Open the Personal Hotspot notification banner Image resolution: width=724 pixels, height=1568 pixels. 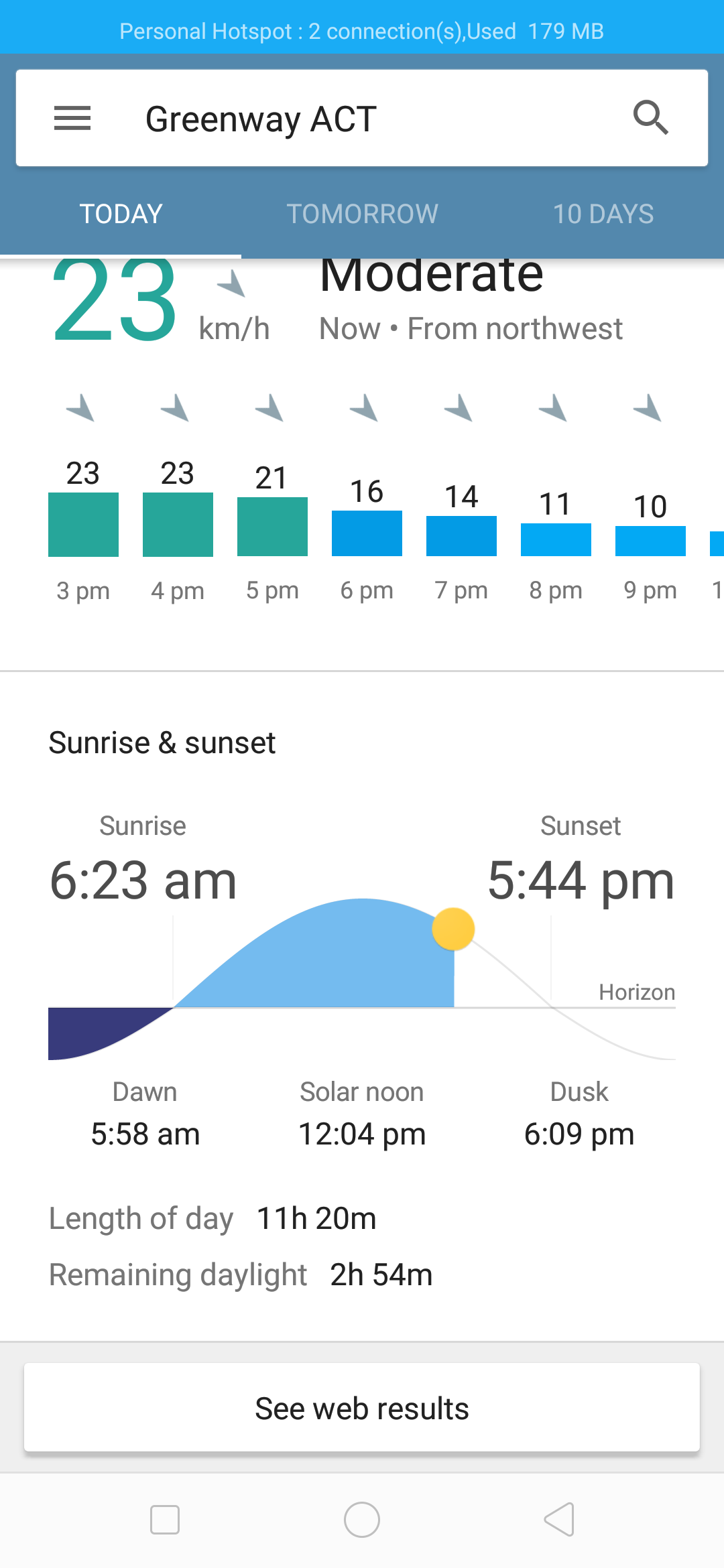pos(362,31)
